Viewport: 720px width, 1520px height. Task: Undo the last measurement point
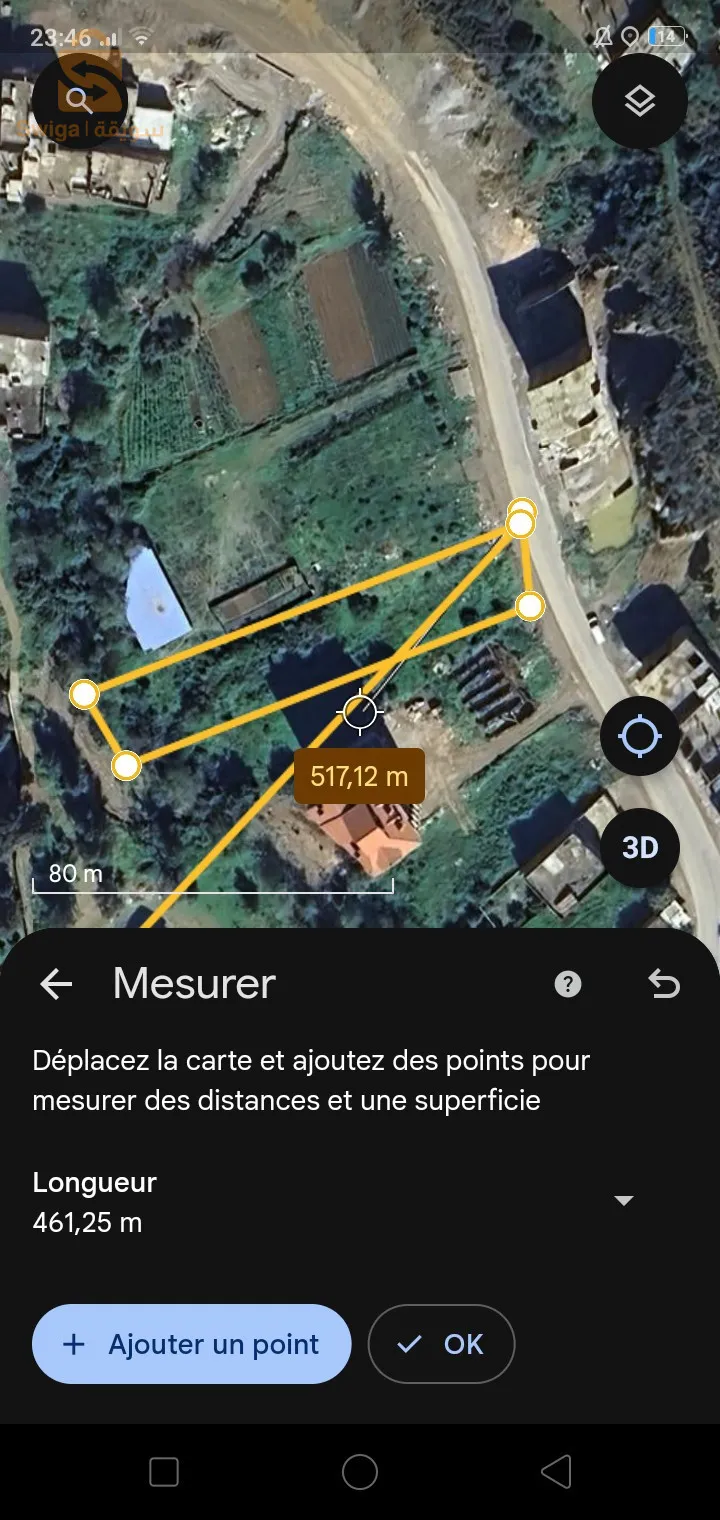[663, 984]
